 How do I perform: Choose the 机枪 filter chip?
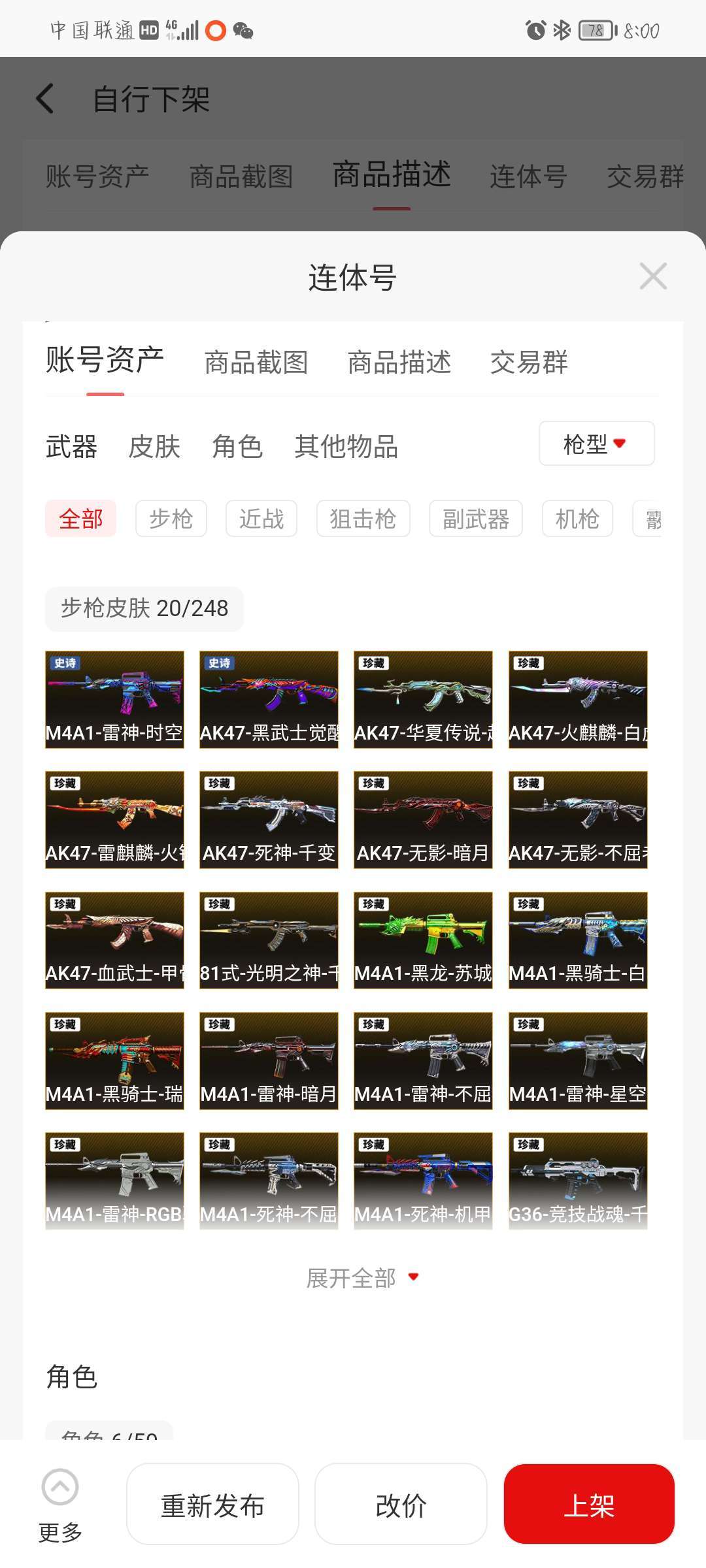(x=577, y=519)
